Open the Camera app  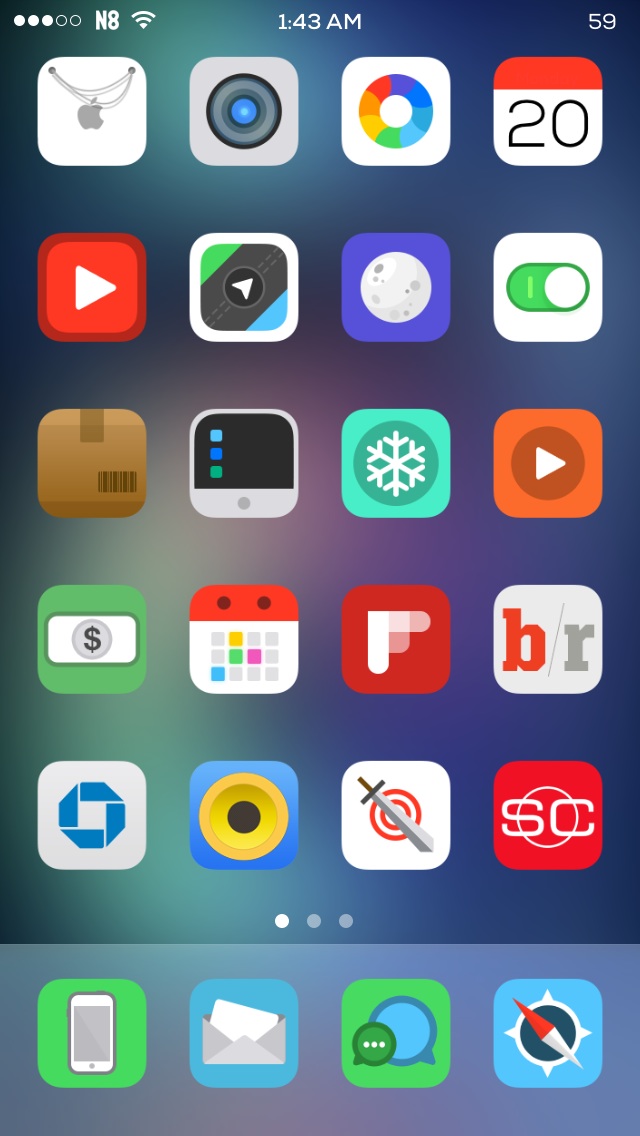click(x=244, y=111)
